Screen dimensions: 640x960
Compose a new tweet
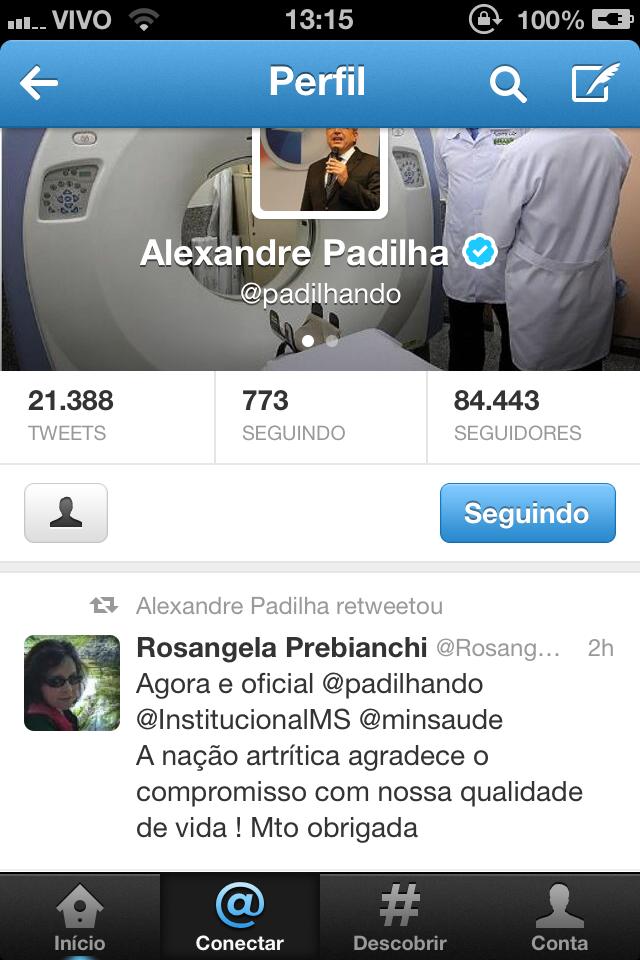click(x=595, y=84)
